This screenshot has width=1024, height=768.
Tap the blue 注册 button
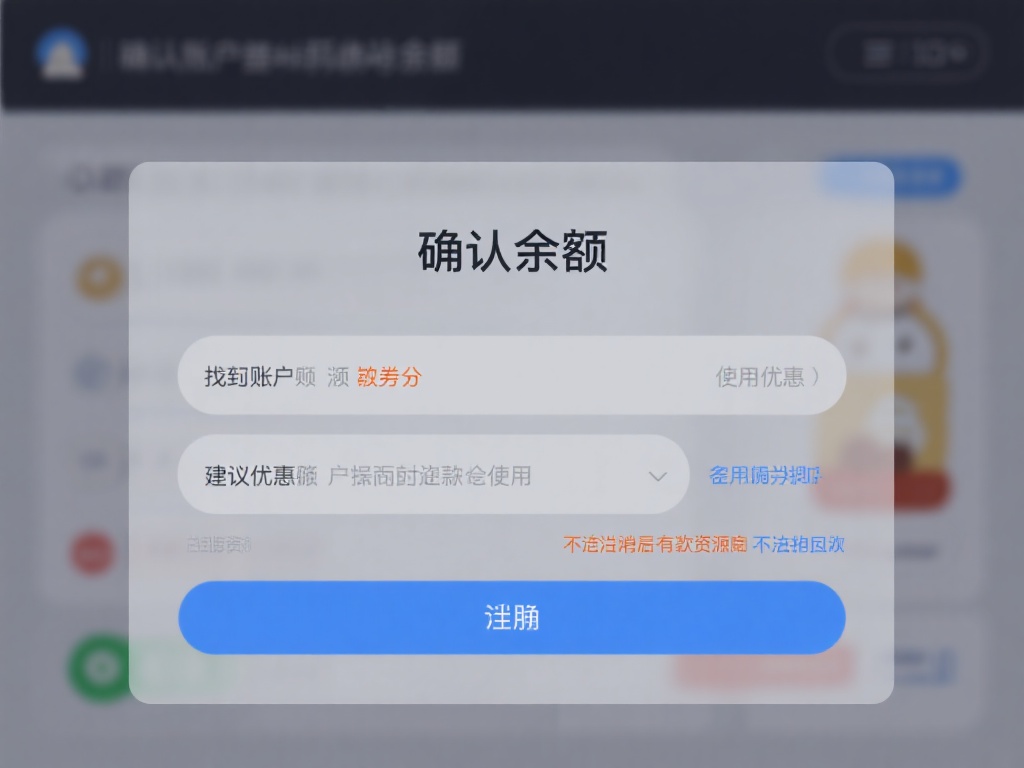511,617
